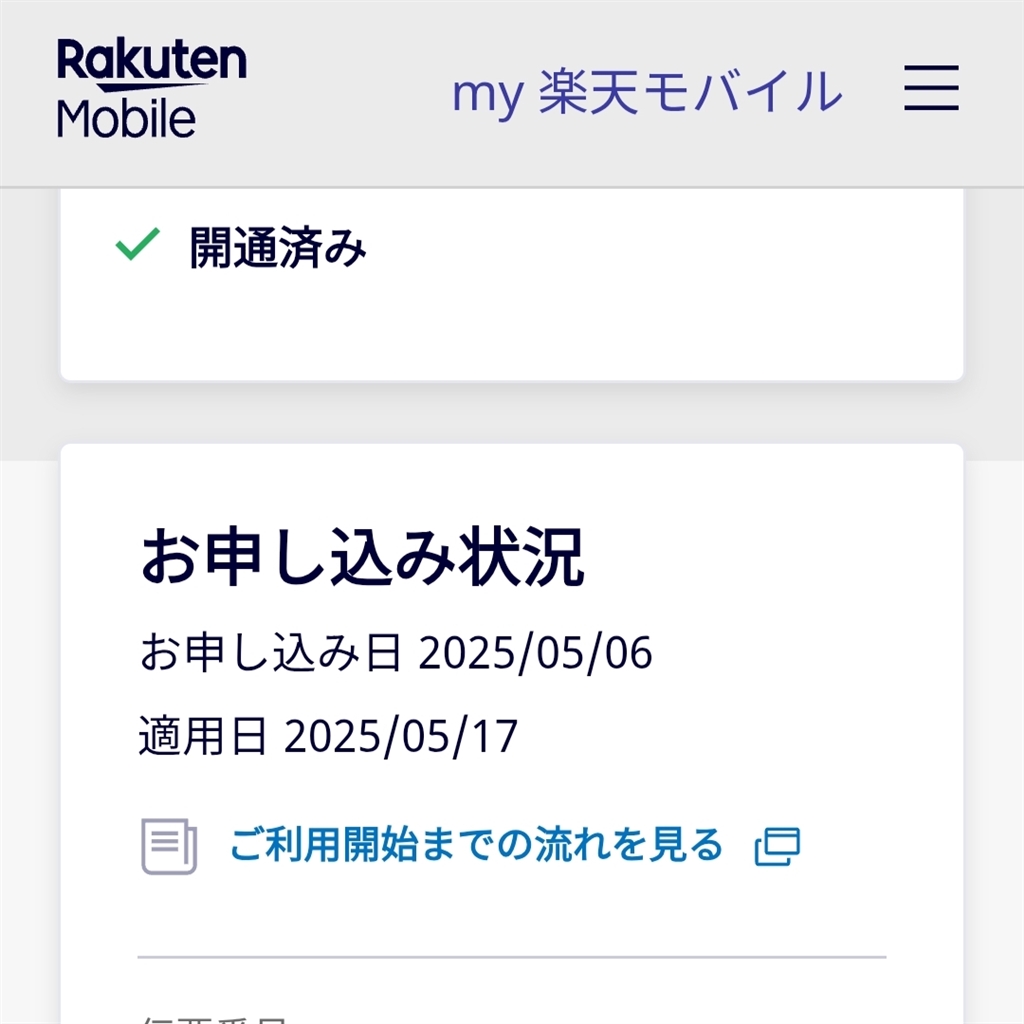Tap the my 楽天モバイル header title
This screenshot has width=1024, height=1024.
pos(647,92)
